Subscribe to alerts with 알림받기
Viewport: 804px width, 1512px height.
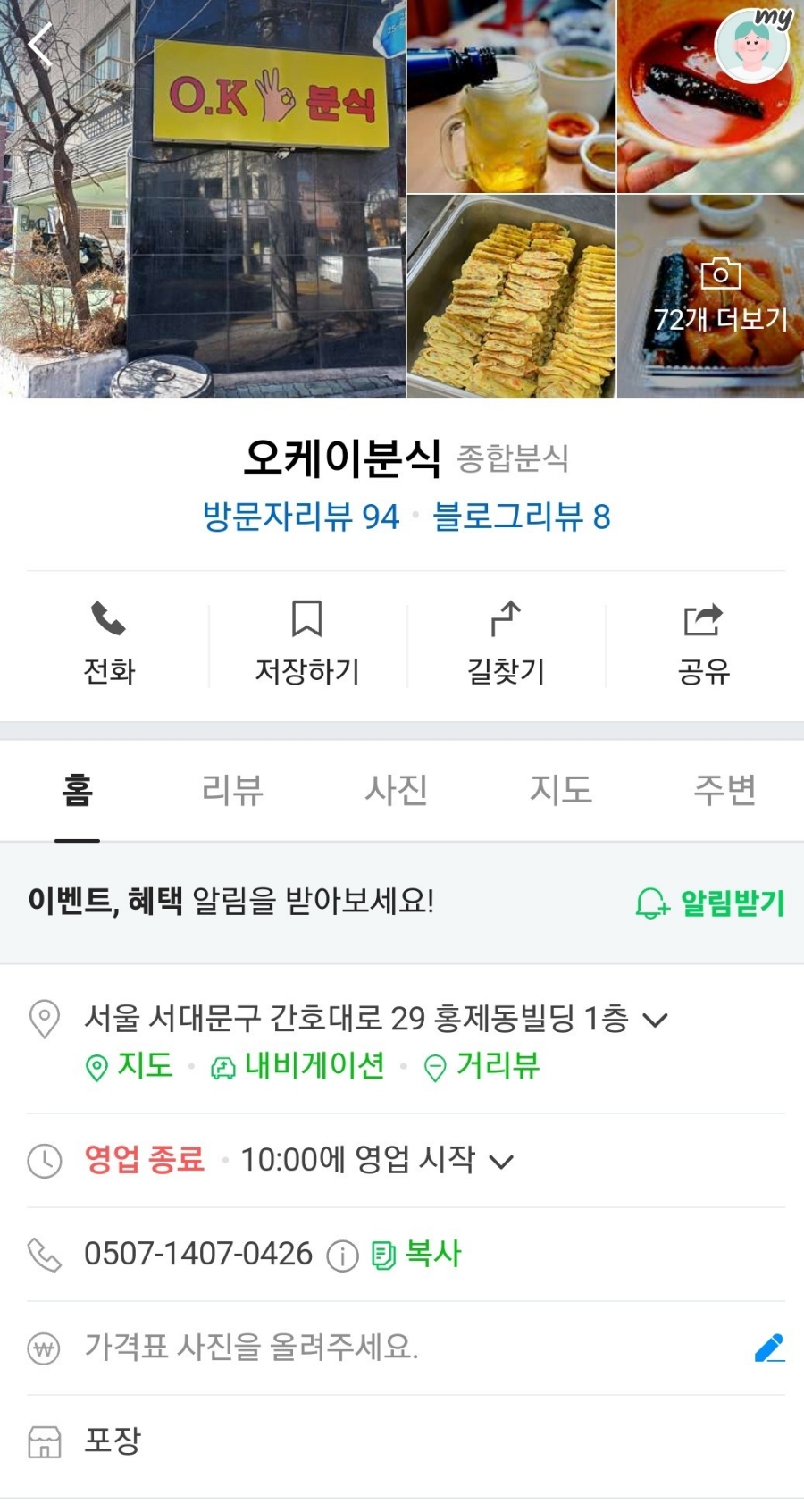click(x=710, y=903)
